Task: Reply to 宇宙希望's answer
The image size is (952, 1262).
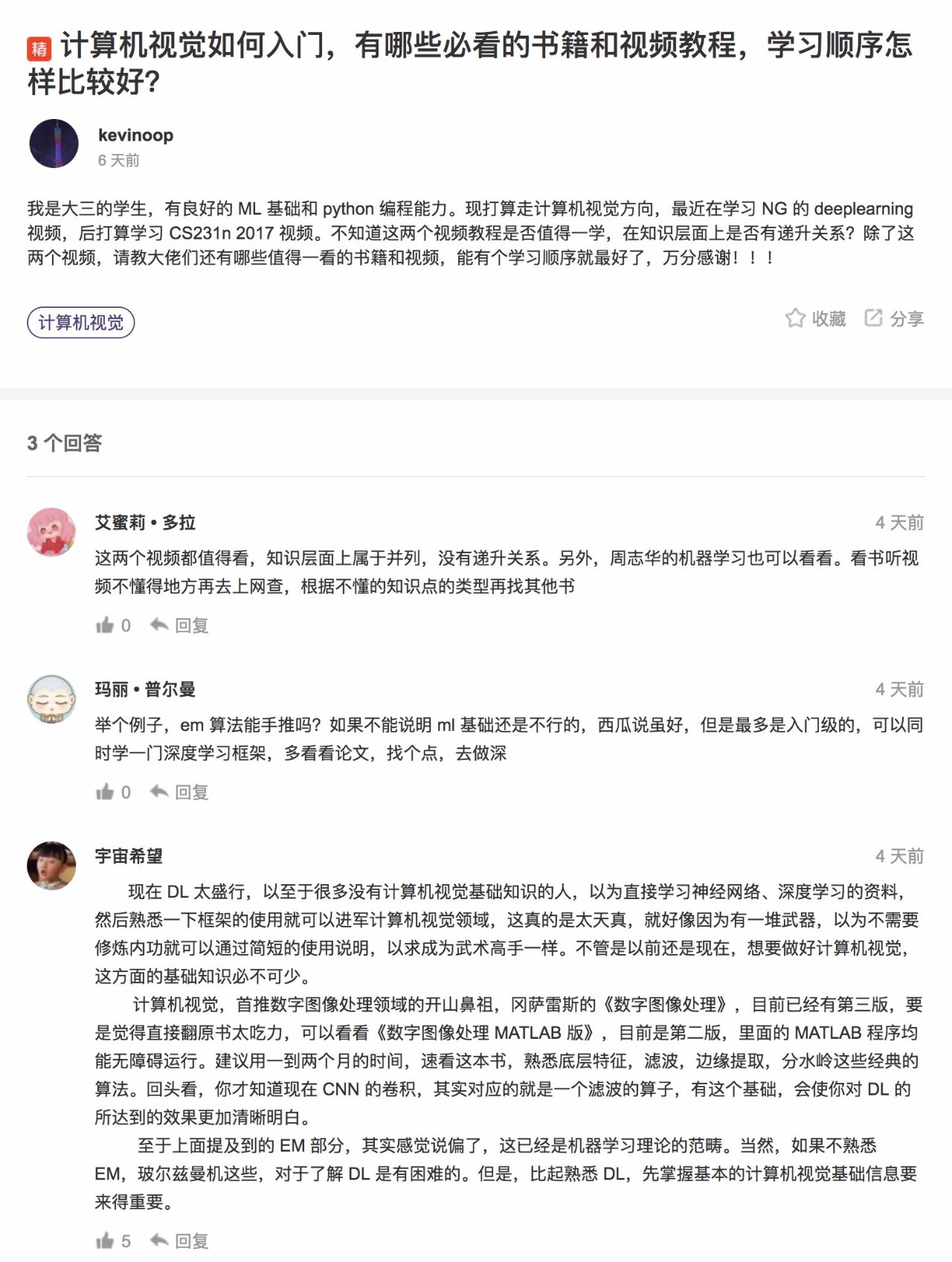Action: coord(180,1241)
